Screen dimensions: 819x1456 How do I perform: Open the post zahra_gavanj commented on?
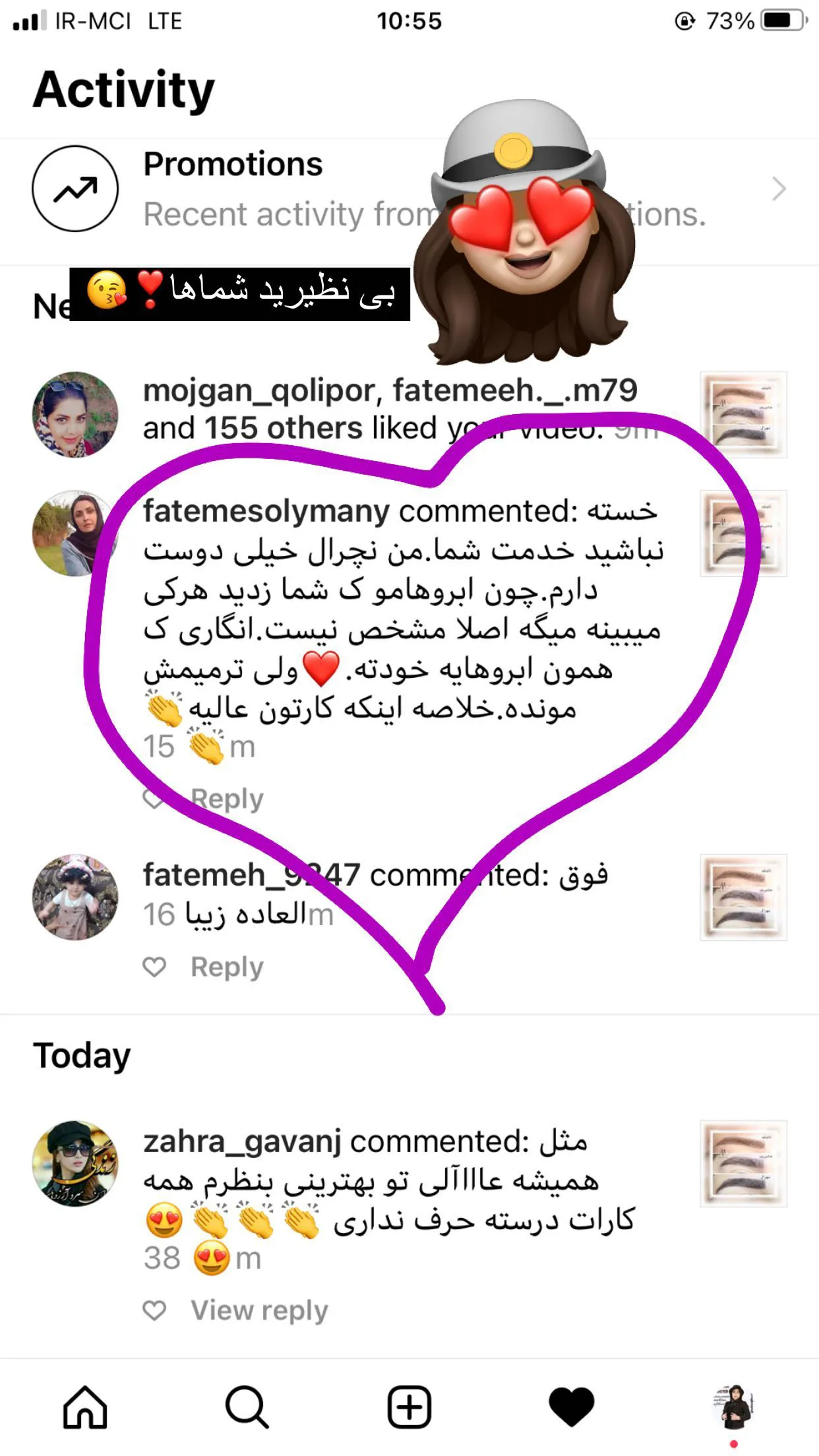(743, 1164)
